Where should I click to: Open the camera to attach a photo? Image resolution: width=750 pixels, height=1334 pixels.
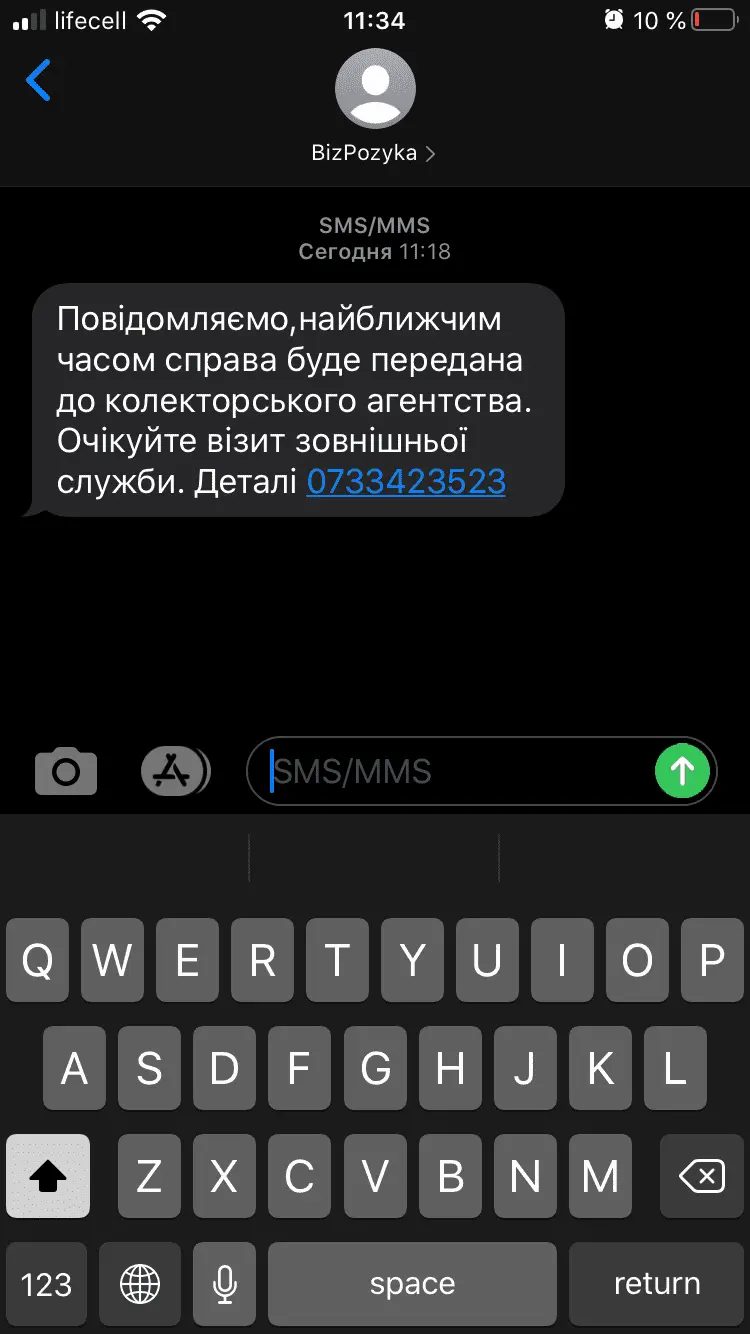click(66, 771)
